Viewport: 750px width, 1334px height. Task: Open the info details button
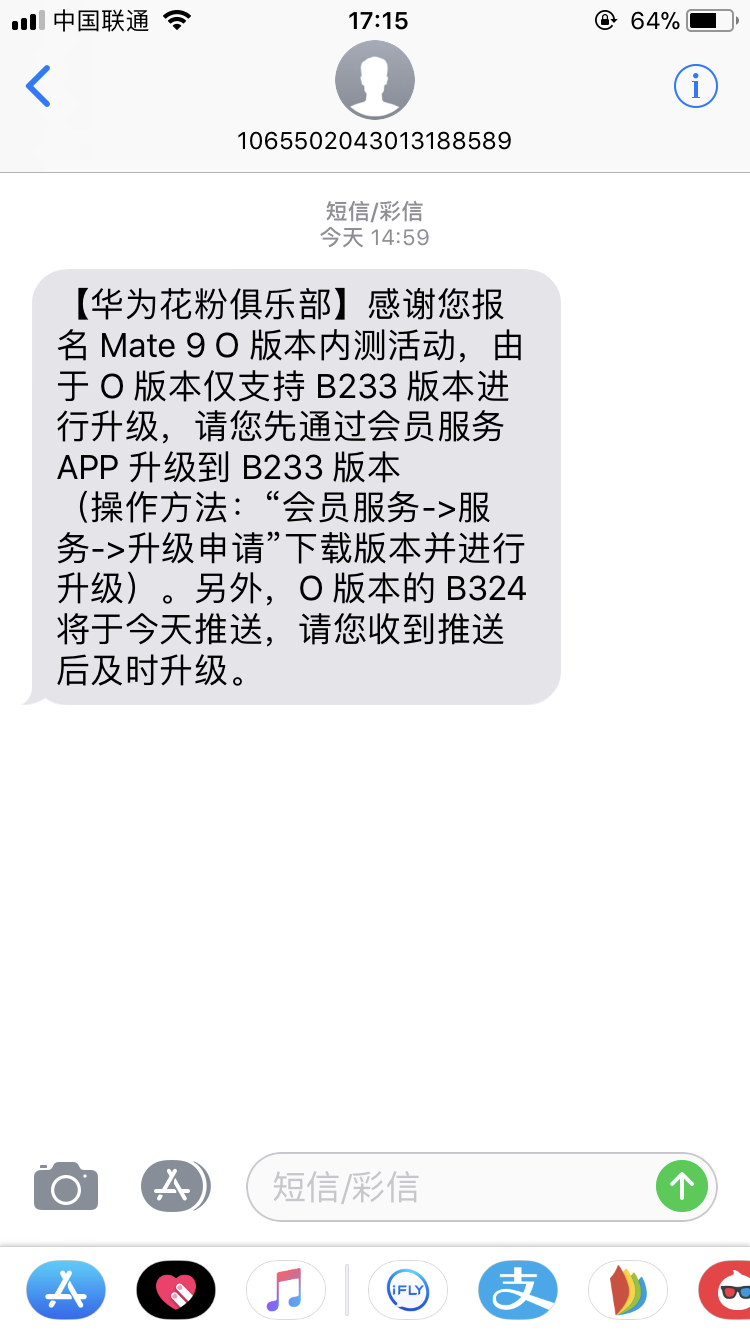click(695, 86)
